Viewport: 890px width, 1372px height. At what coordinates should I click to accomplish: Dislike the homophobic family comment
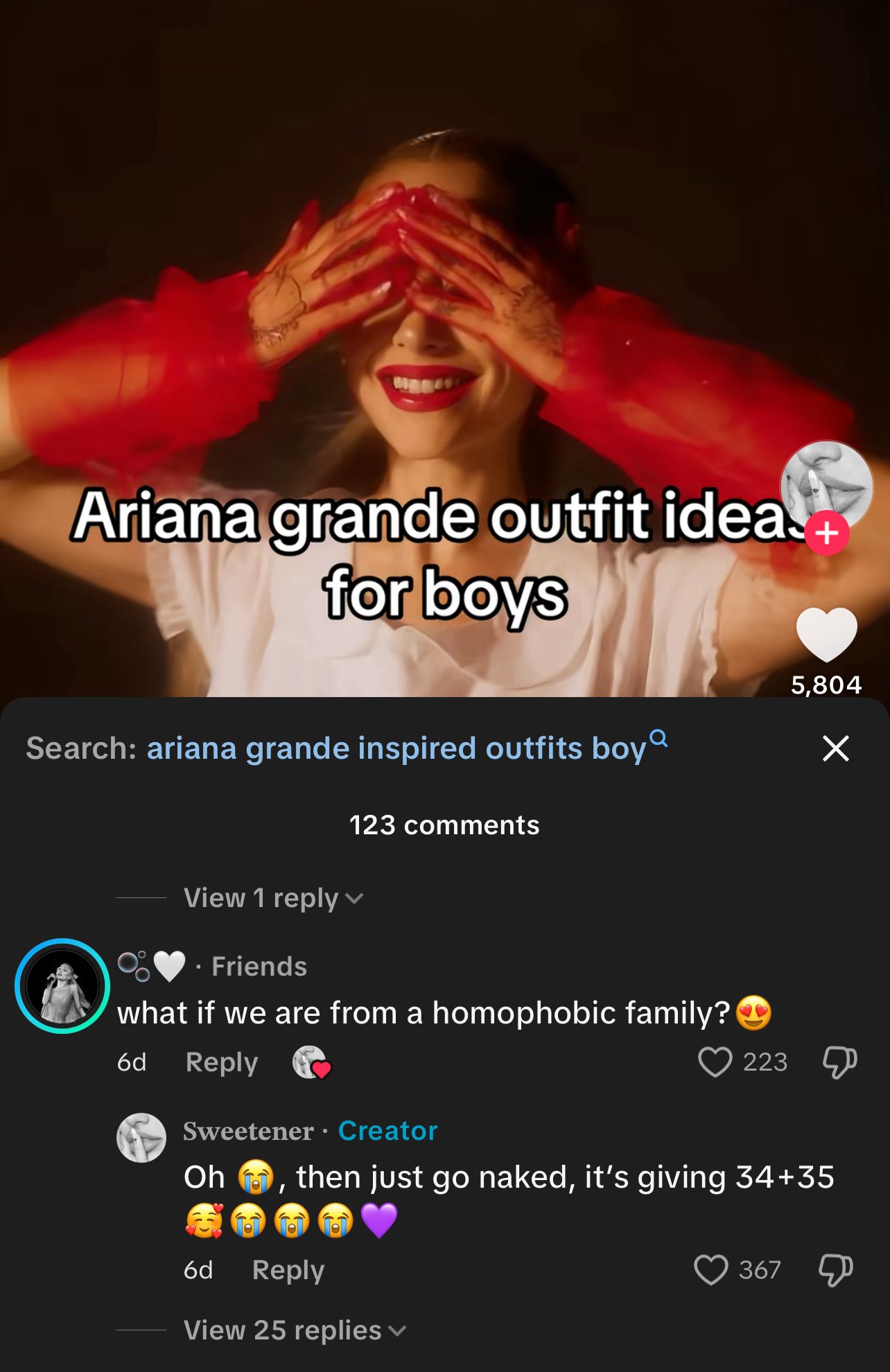[x=839, y=1062]
